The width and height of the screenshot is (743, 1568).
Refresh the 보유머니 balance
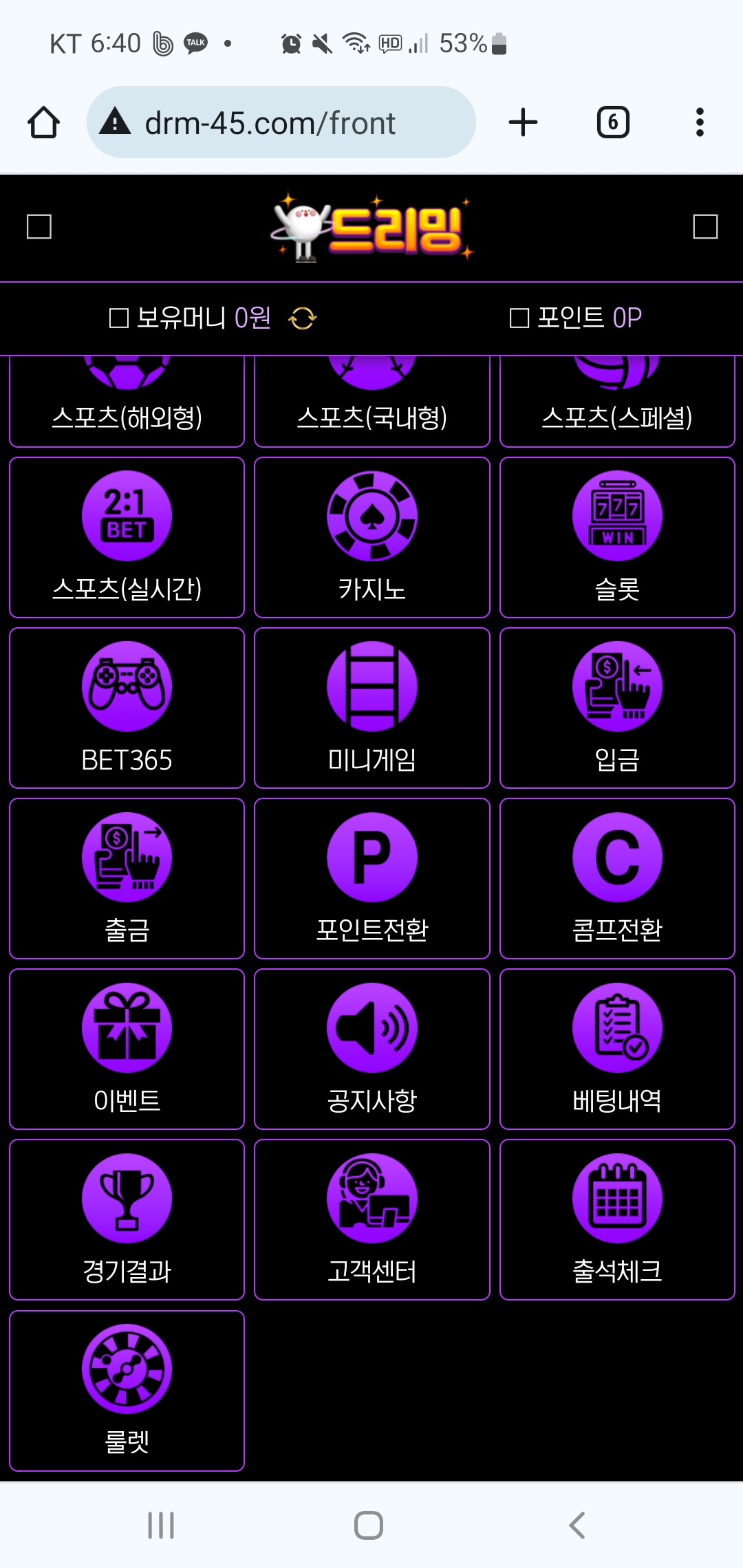click(x=303, y=318)
